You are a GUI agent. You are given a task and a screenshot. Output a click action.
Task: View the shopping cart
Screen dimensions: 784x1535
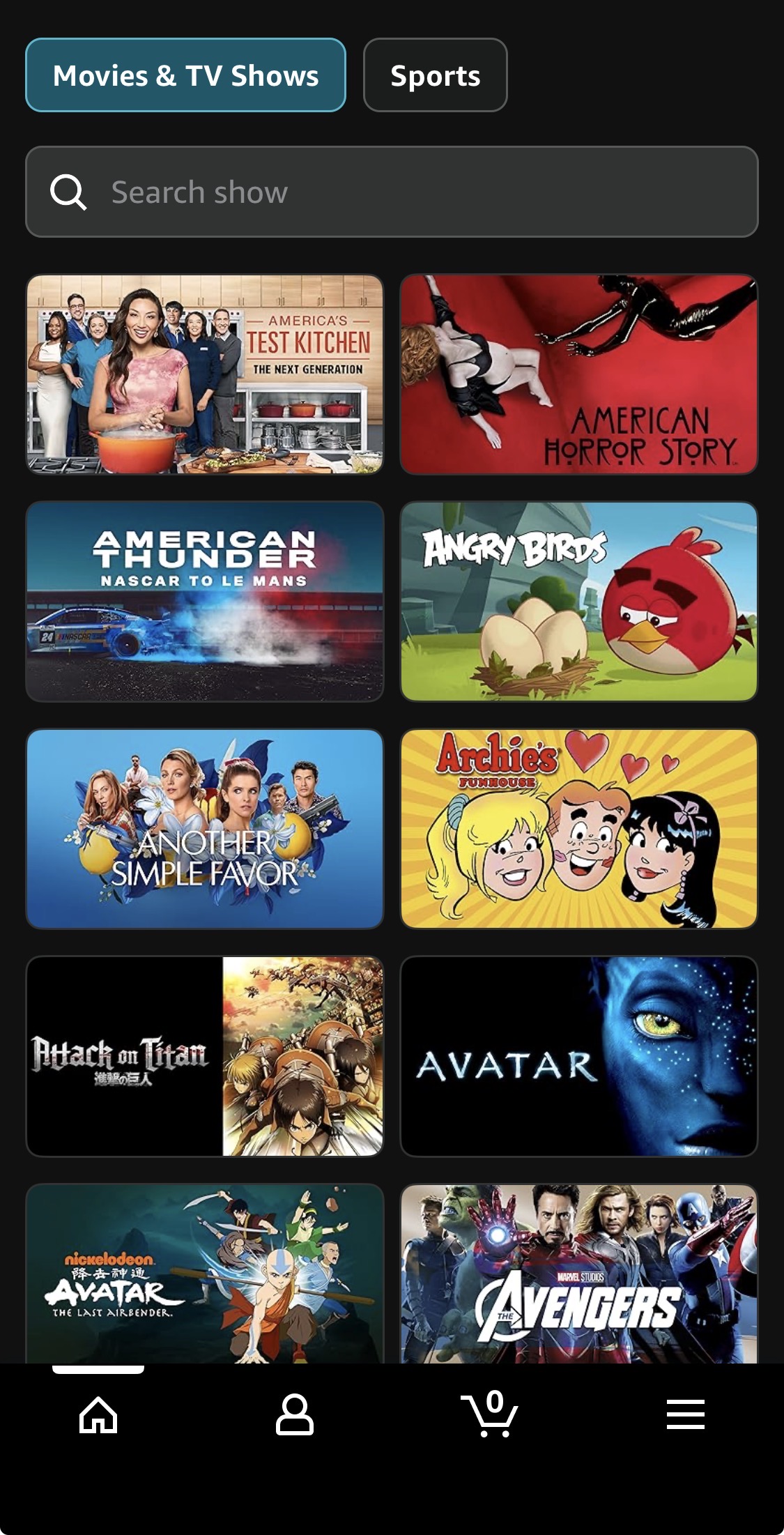click(490, 1415)
